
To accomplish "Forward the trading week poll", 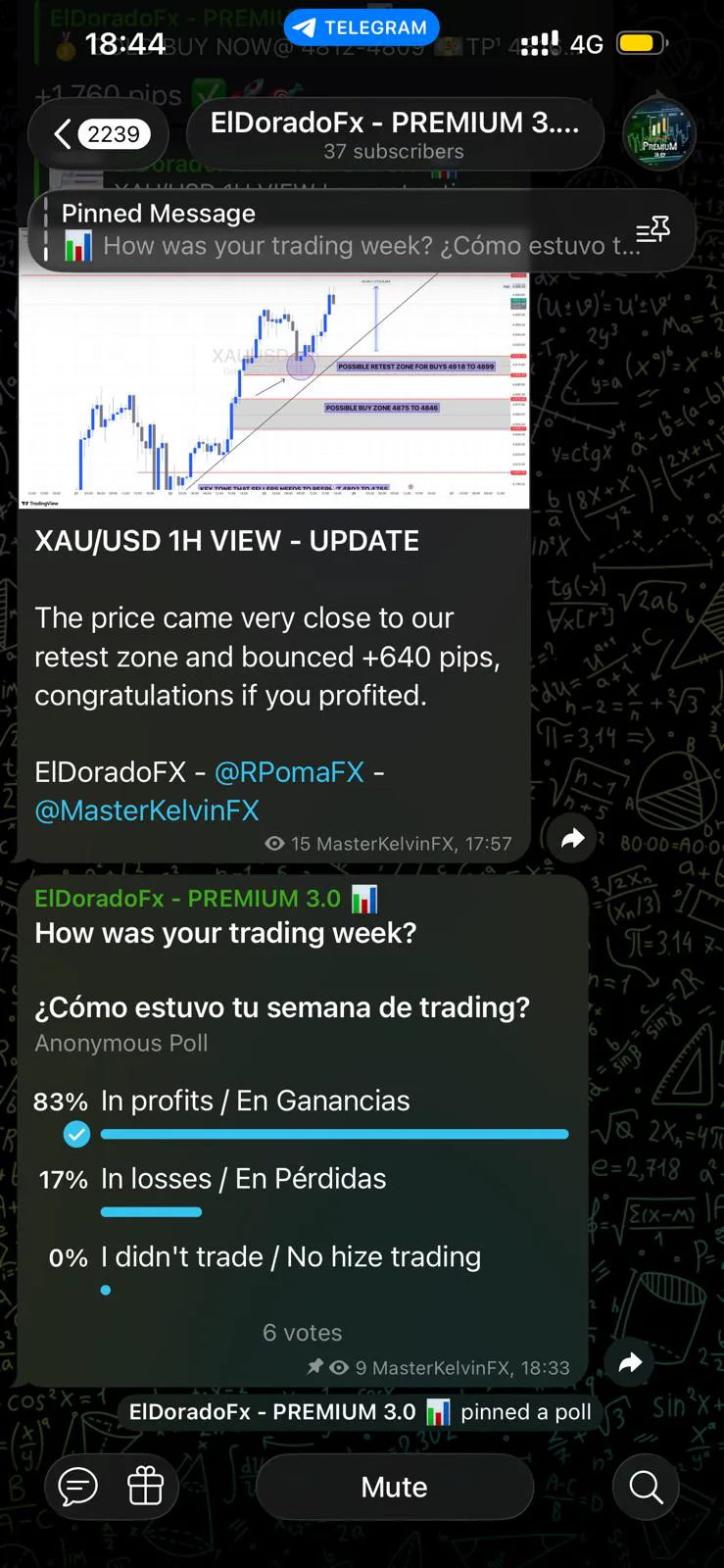I will (x=631, y=1362).
